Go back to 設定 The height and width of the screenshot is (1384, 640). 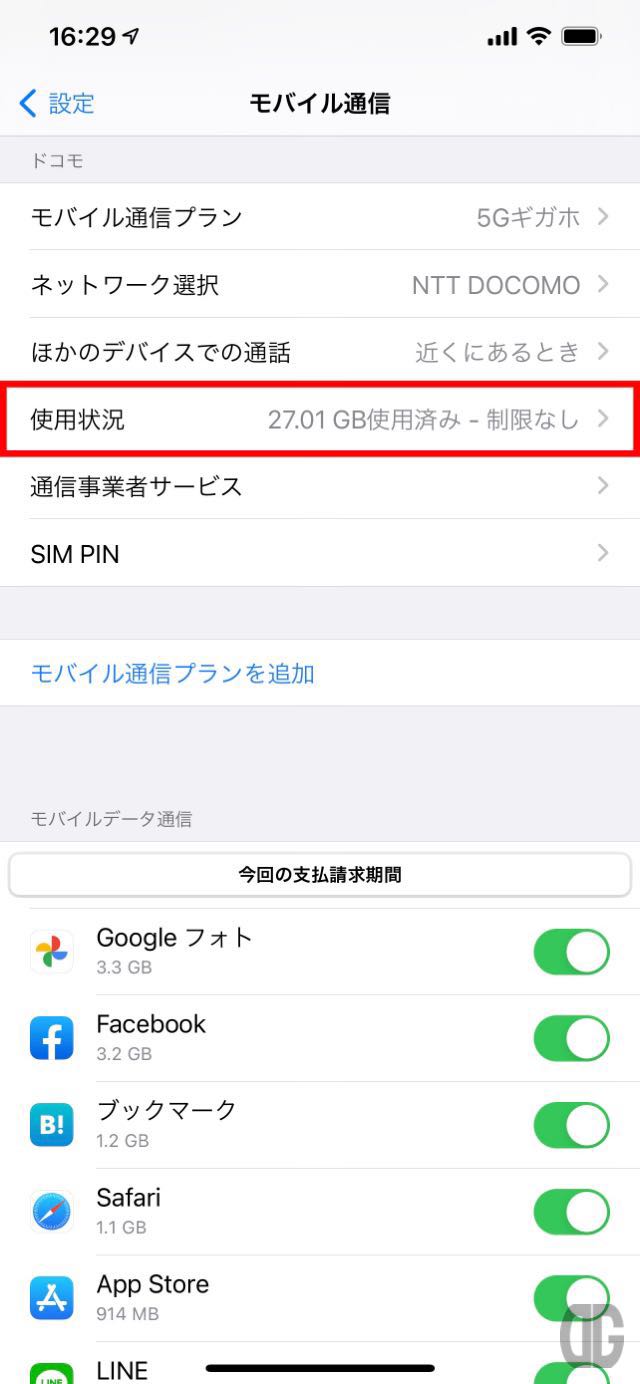click(x=58, y=103)
